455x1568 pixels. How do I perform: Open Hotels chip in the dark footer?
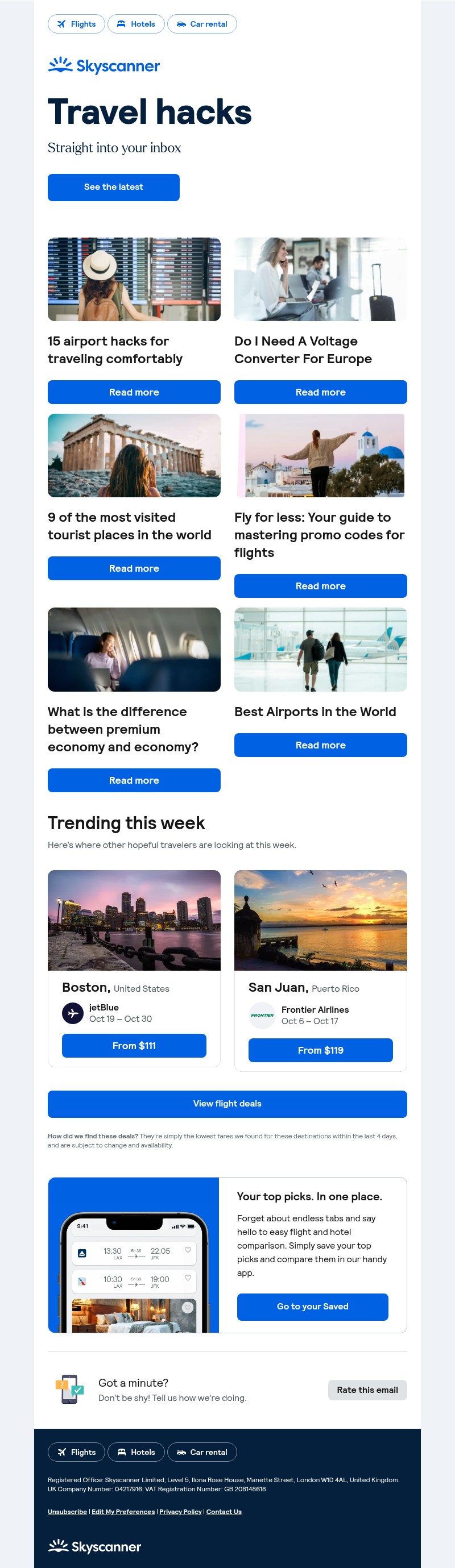pos(136,1451)
